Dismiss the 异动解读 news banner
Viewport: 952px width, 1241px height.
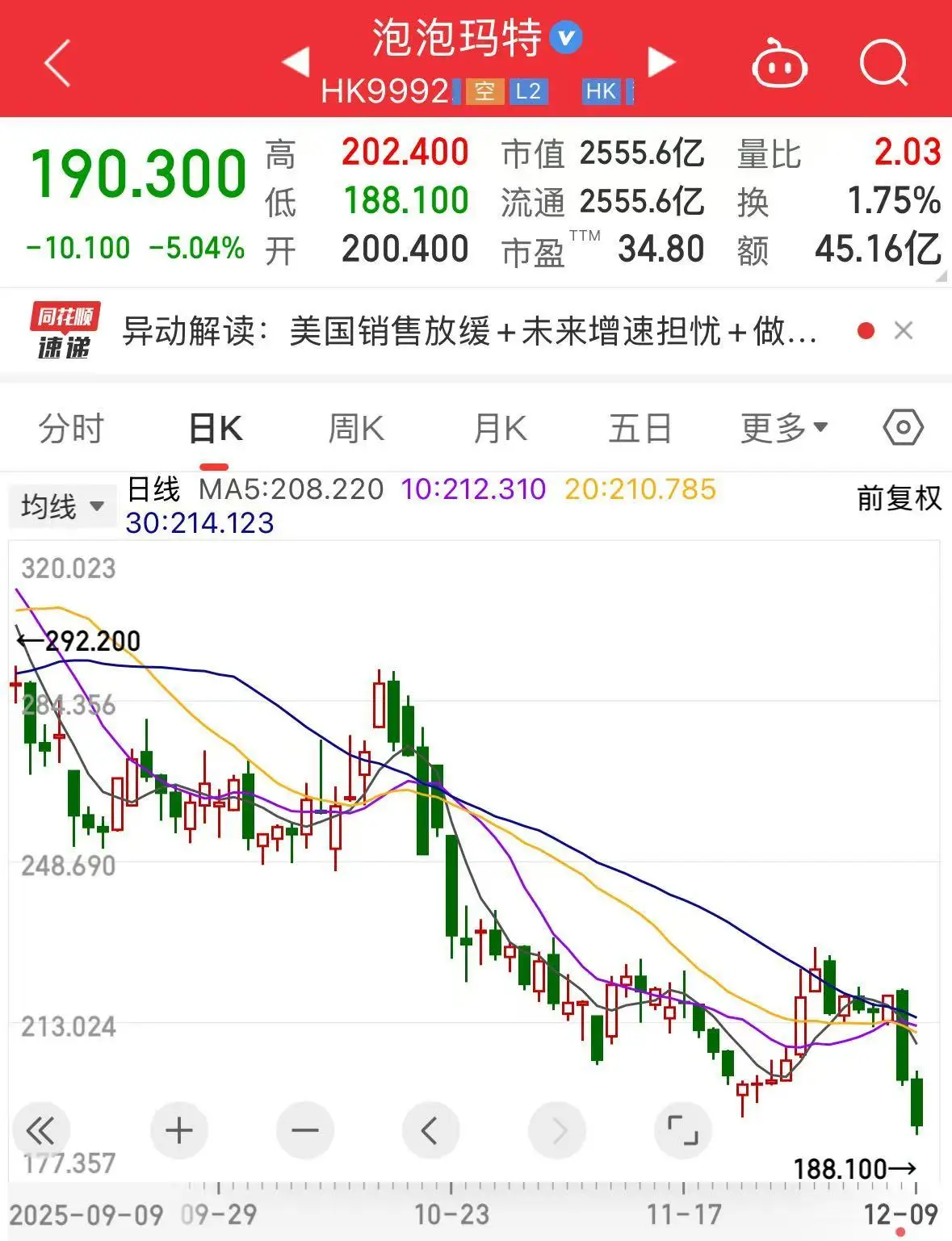pos(903,331)
